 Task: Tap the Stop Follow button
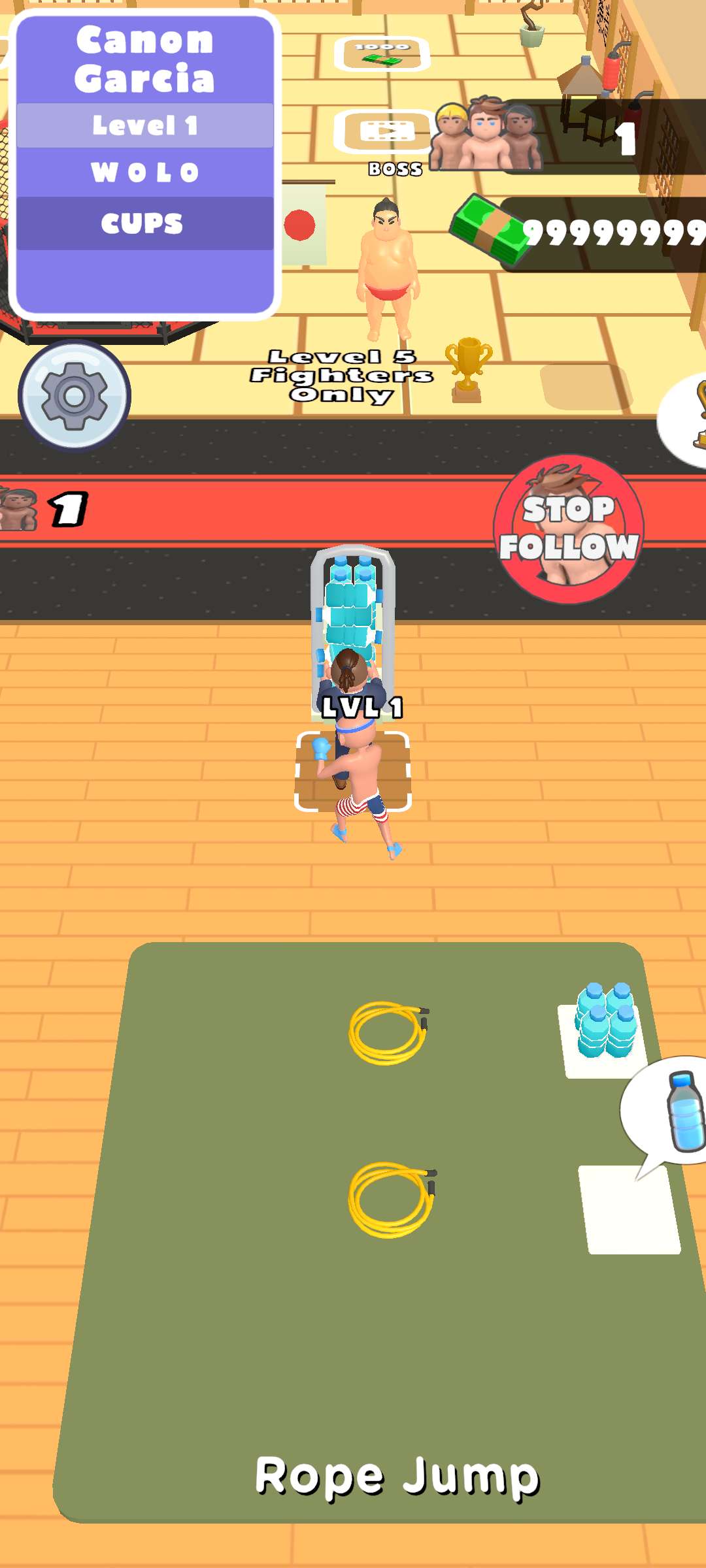(568, 529)
